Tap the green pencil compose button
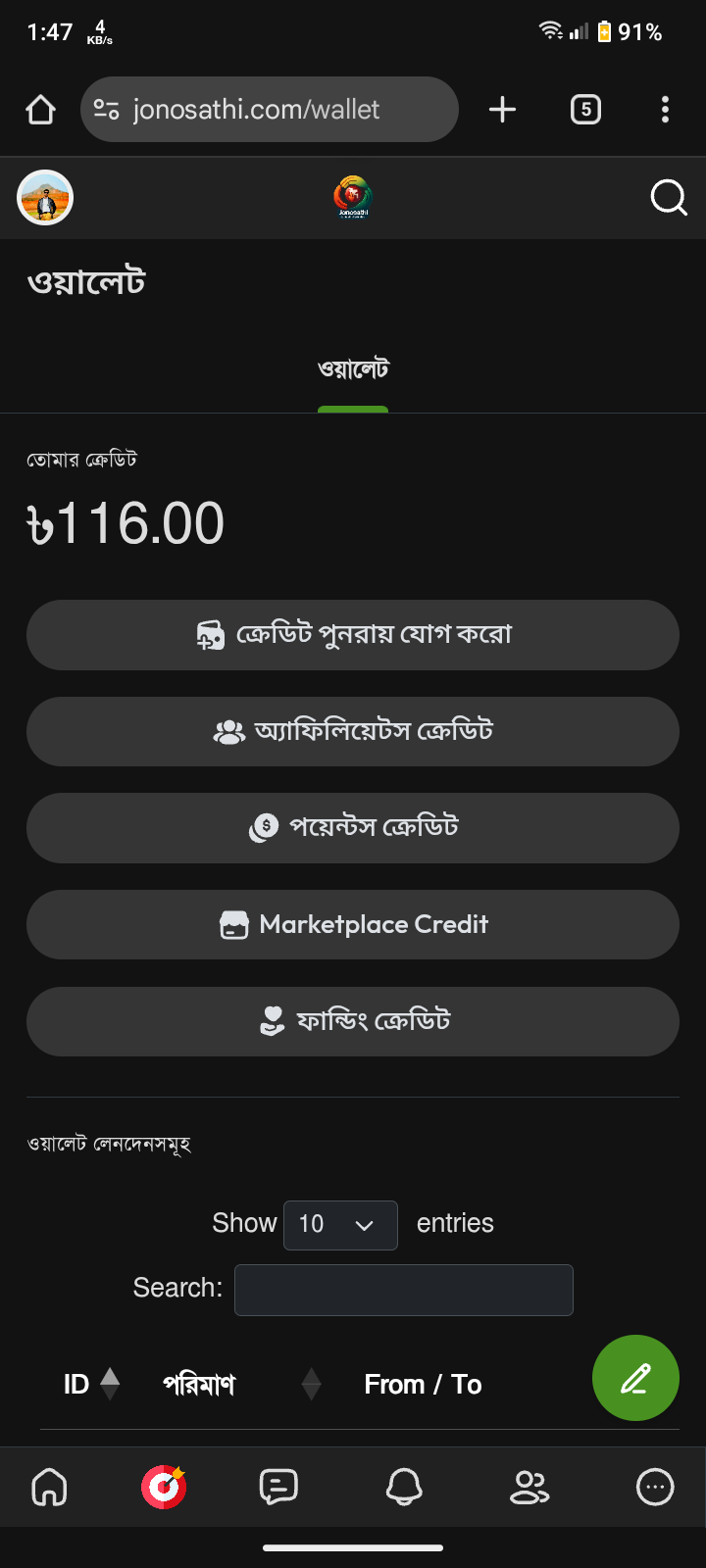The image size is (706, 1568). (635, 1378)
